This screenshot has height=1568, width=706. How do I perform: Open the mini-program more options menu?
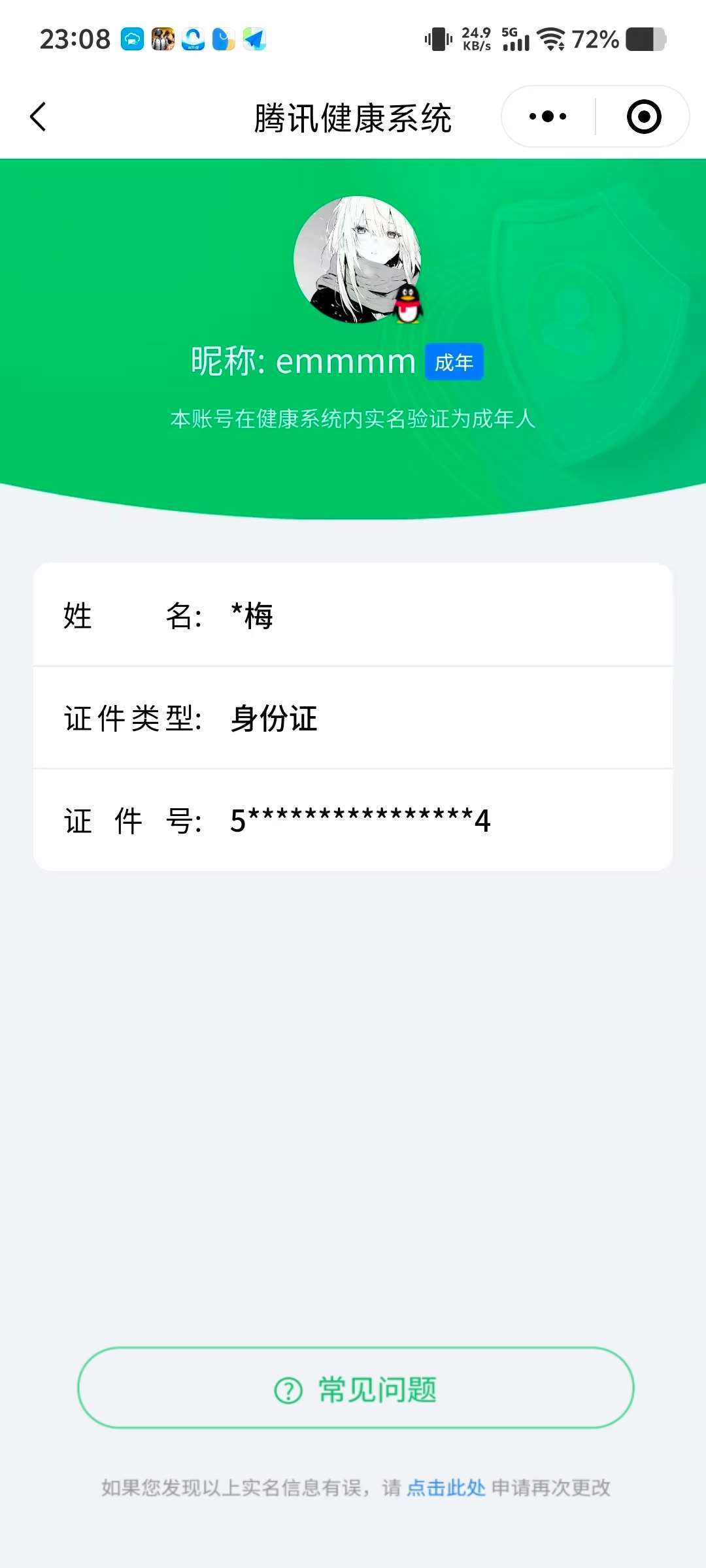pyautogui.click(x=546, y=115)
